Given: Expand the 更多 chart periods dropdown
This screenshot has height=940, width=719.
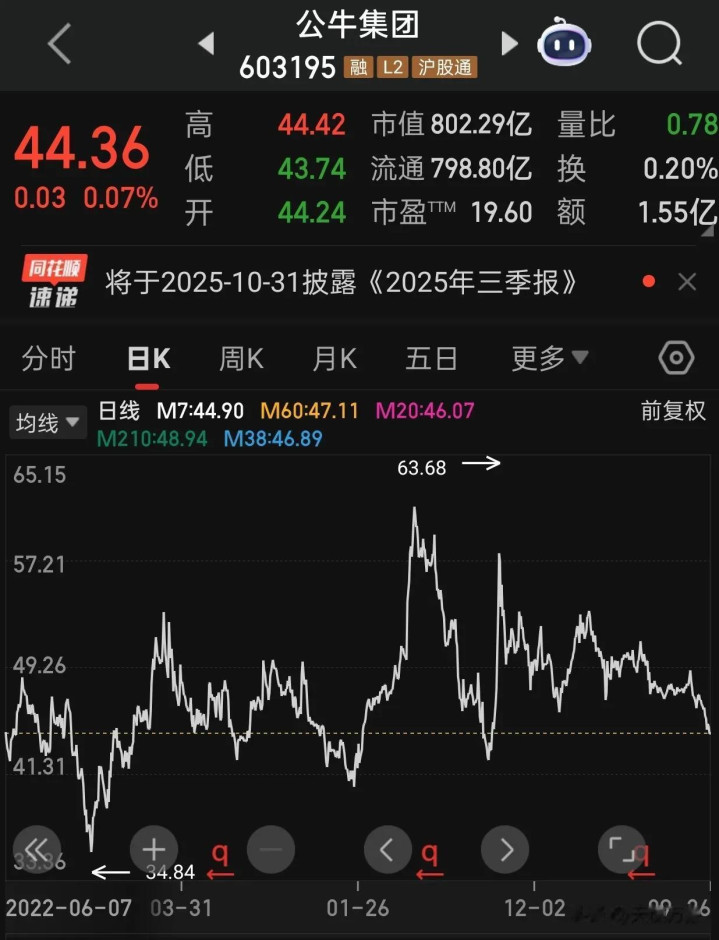Looking at the screenshot, I should 549,358.
